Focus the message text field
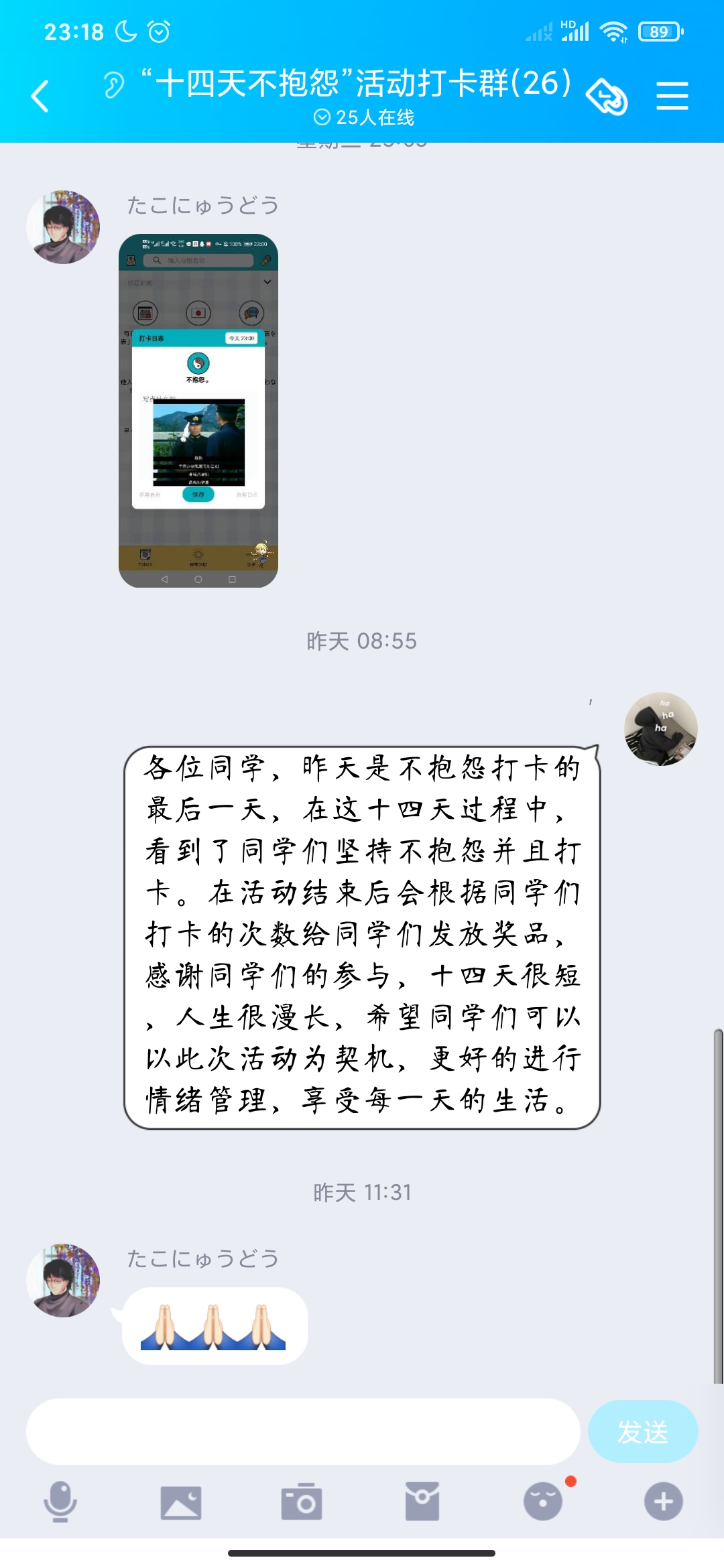The width and height of the screenshot is (724, 1568). pos(303,1431)
